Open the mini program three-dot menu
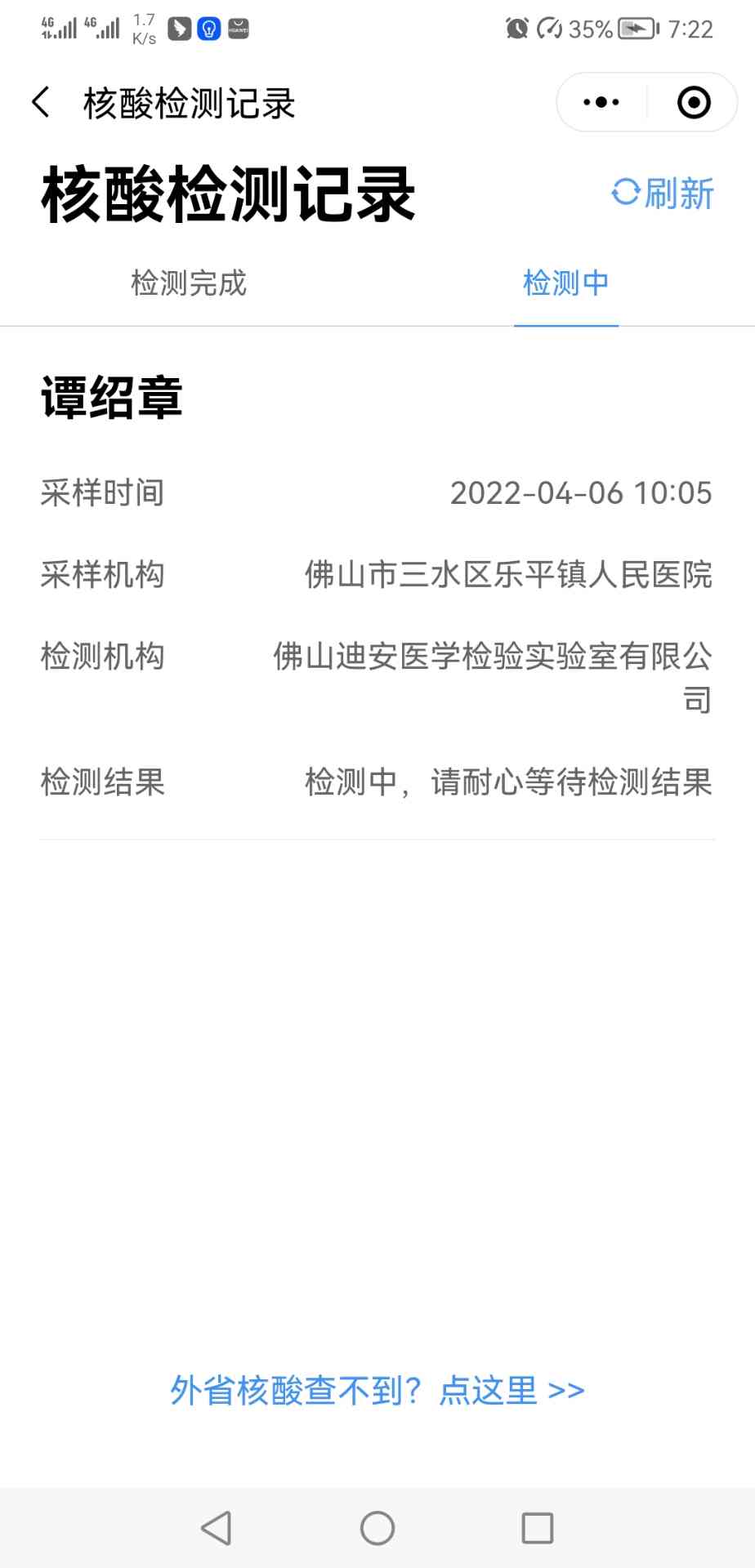755x1568 pixels. click(x=601, y=103)
